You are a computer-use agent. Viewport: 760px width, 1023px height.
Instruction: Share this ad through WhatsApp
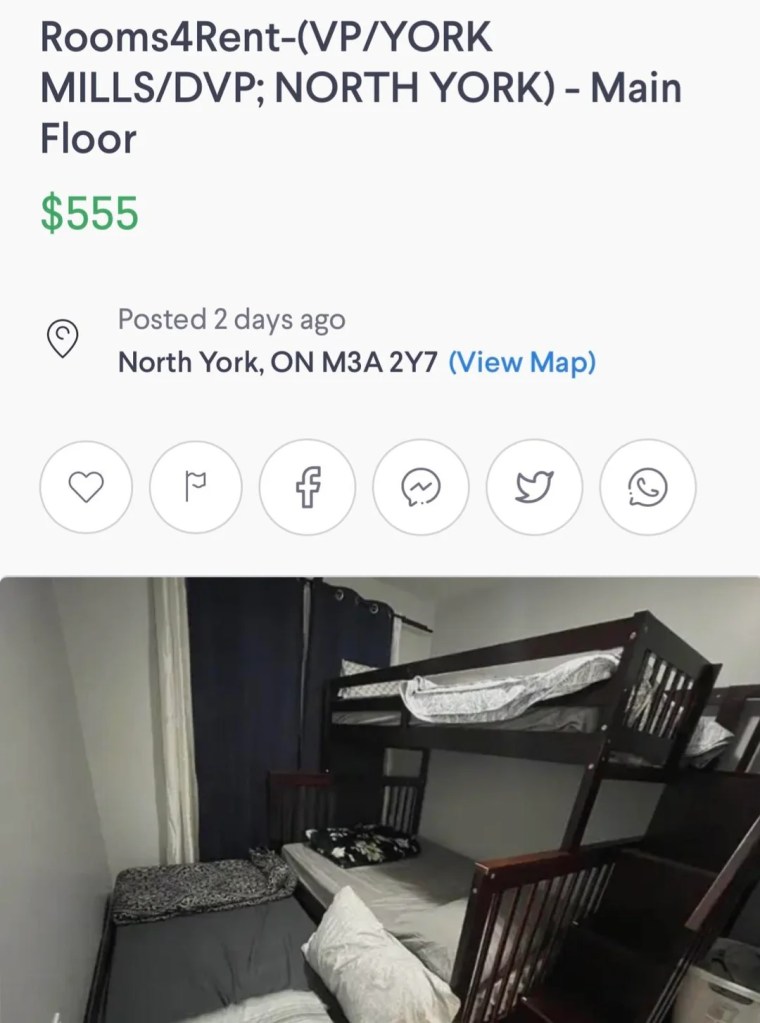tap(647, 488)
